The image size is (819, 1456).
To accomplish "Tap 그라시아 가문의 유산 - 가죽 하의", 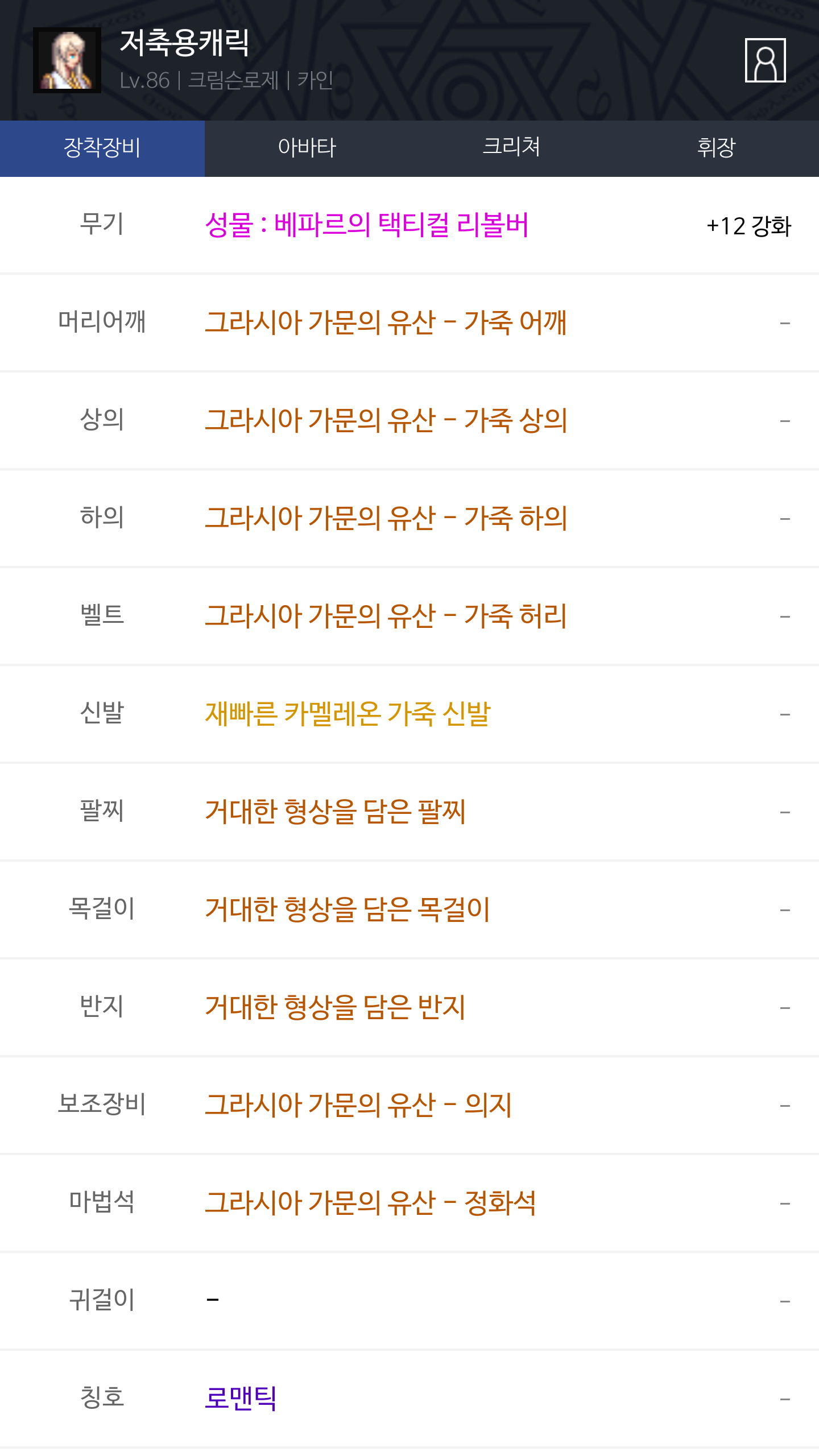I will point(386,518).
